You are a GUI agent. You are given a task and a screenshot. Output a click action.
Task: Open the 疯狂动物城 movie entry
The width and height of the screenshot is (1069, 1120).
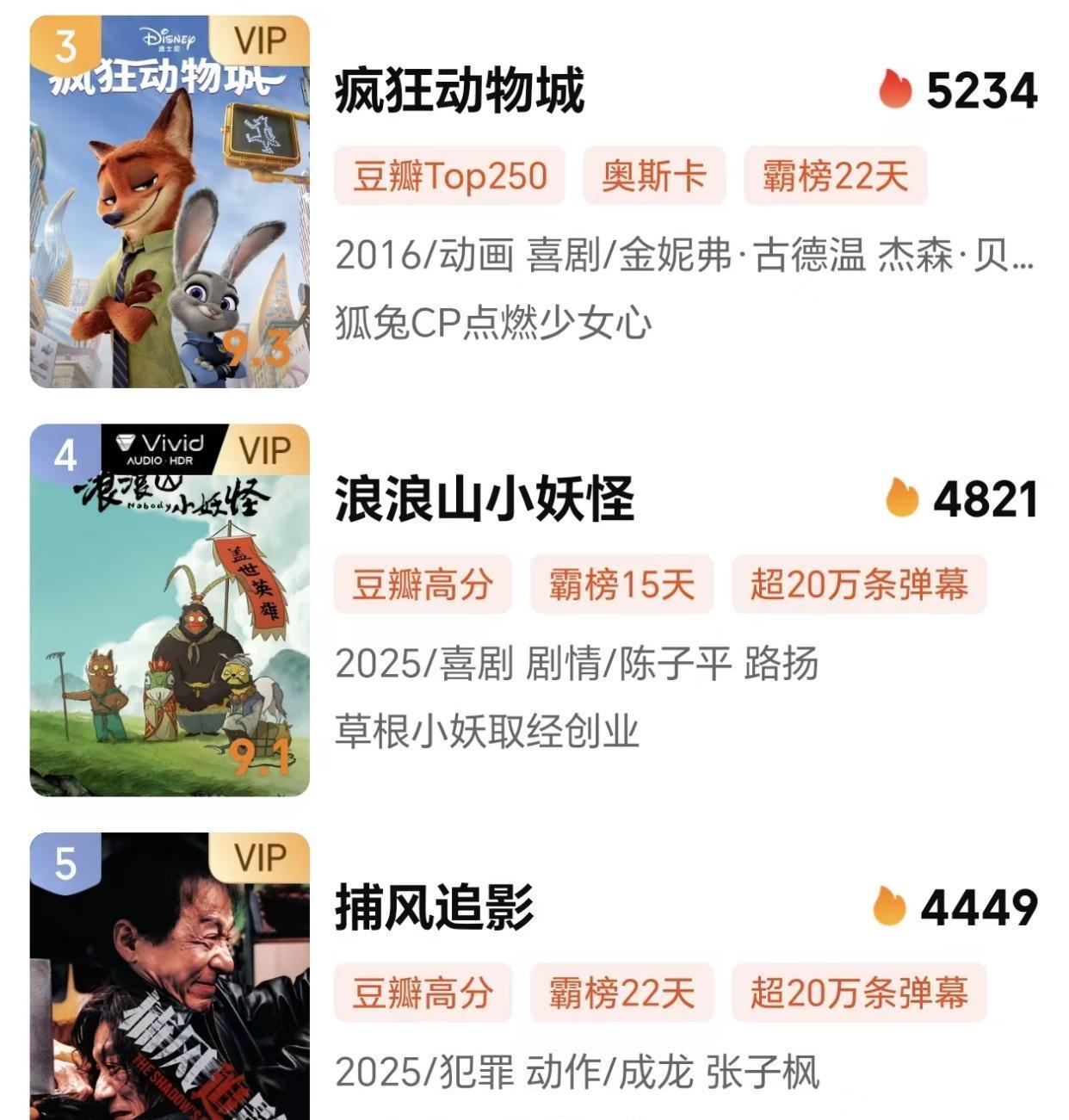(459, 91)
